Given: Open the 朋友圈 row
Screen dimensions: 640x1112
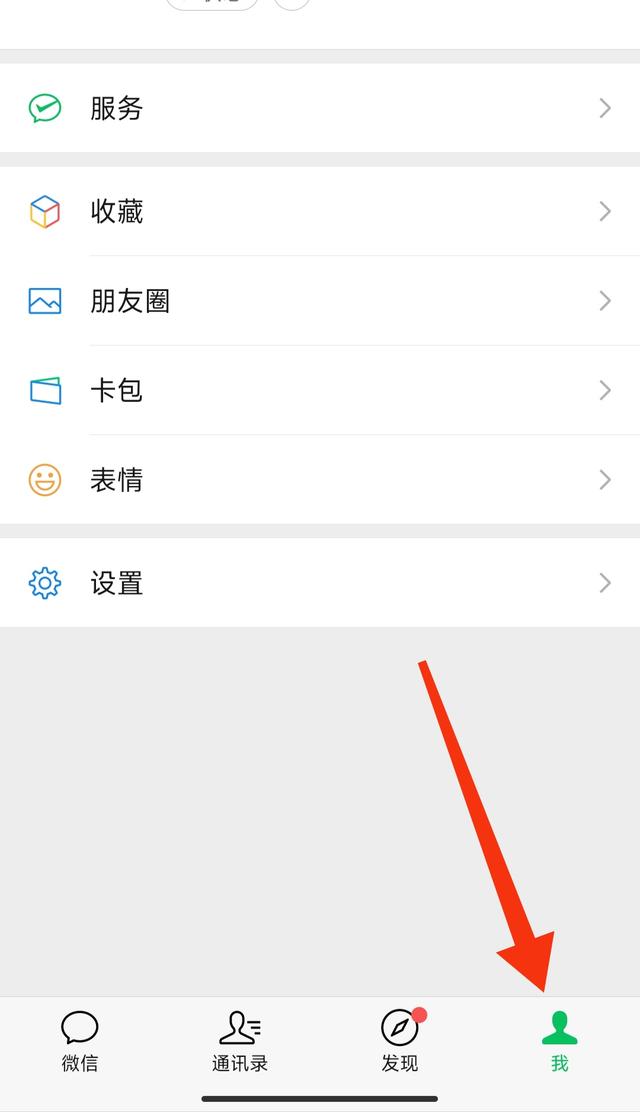Looking at the screenshot, I should (320, 301).
